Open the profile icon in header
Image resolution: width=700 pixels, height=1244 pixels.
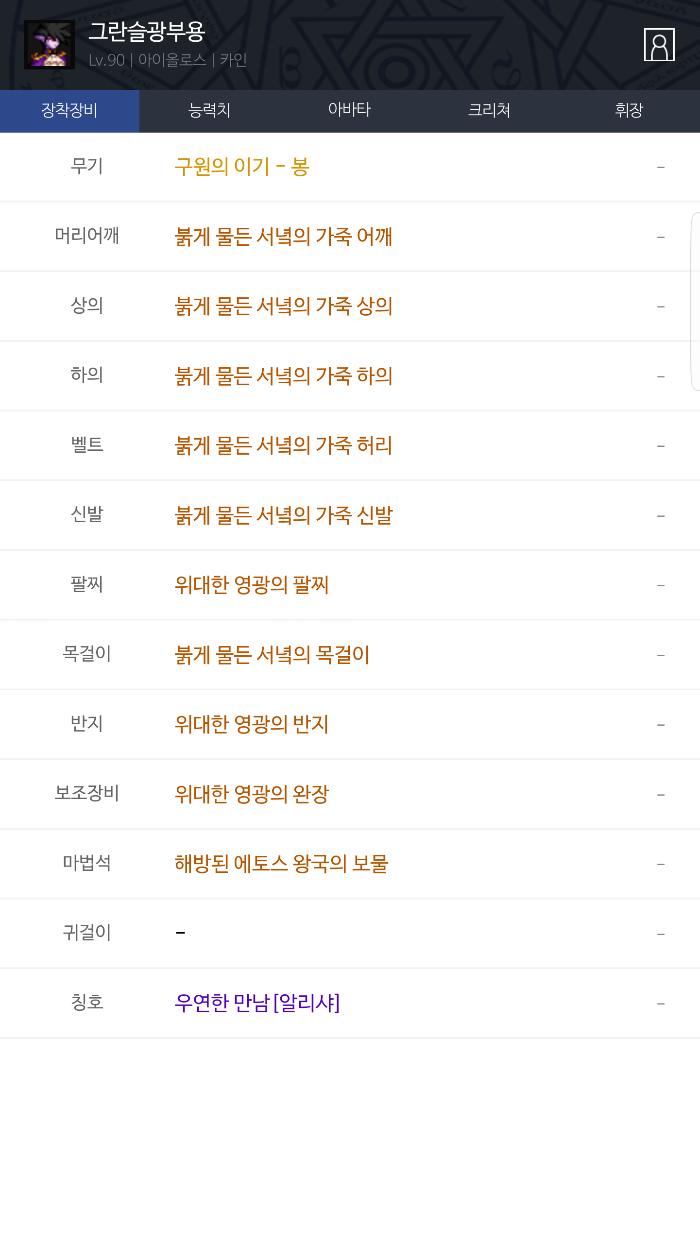(x=659, y=45)
